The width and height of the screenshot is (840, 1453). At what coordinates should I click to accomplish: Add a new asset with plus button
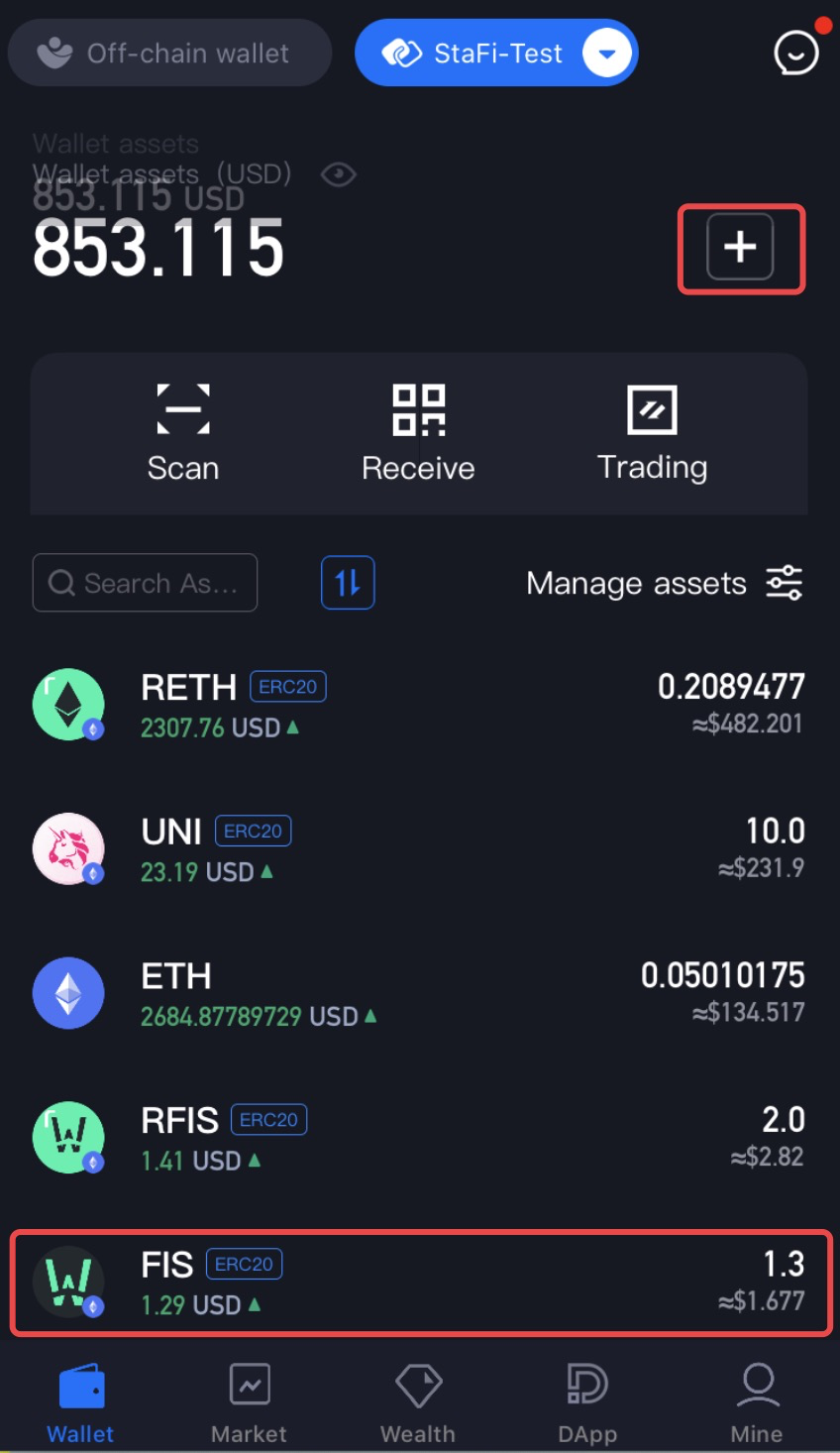pyautogui.click(x=740, y=247)
